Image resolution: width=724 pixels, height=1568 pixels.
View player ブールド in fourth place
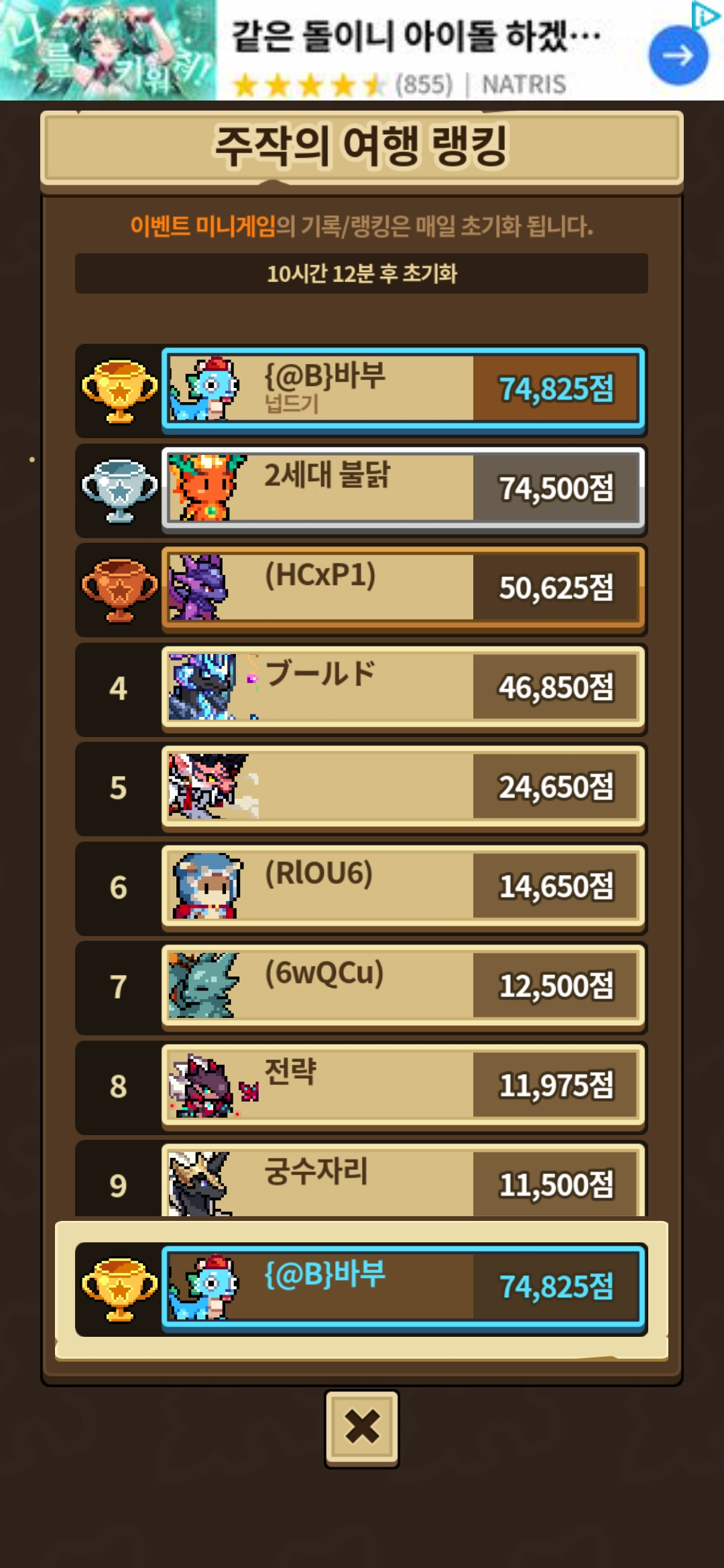click(402, 688)
